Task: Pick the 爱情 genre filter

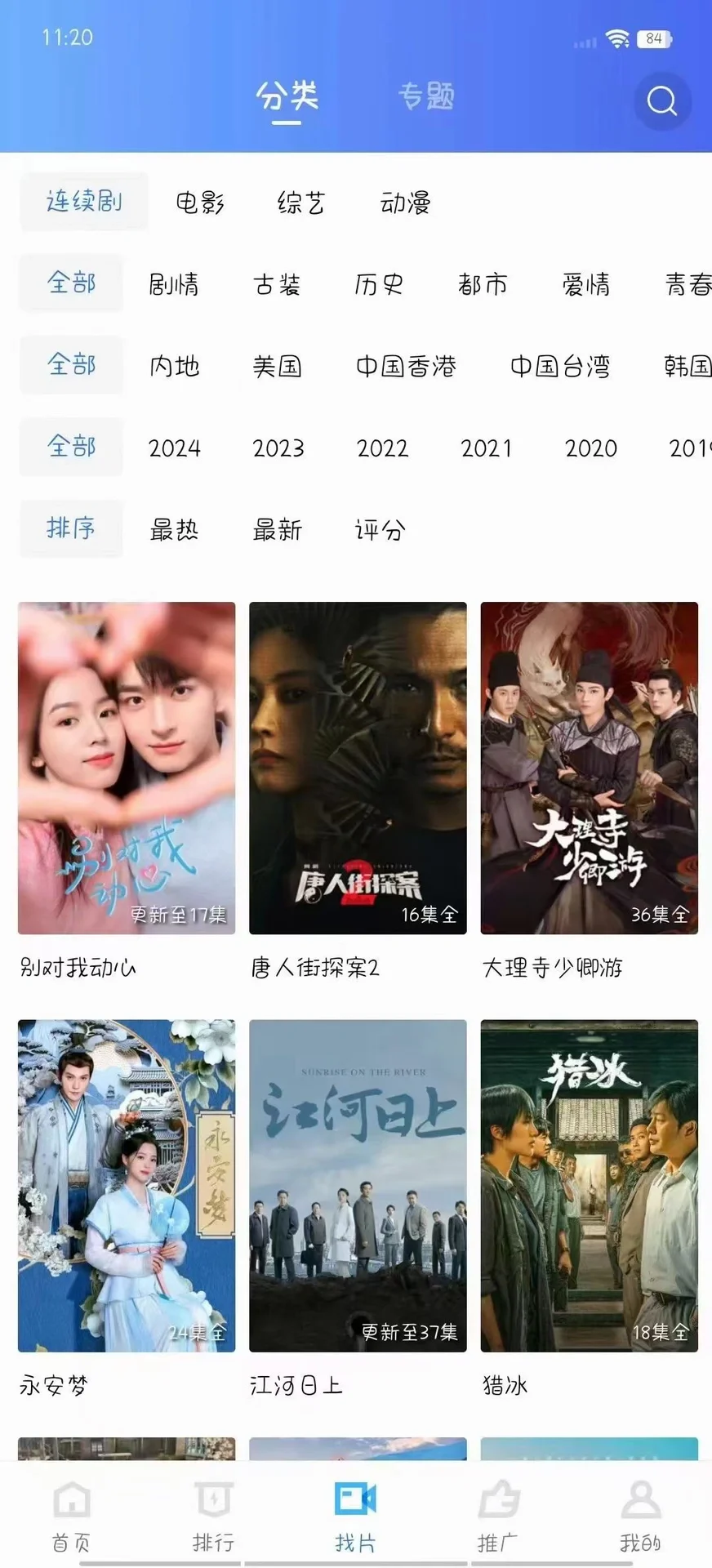Action: 585,284
